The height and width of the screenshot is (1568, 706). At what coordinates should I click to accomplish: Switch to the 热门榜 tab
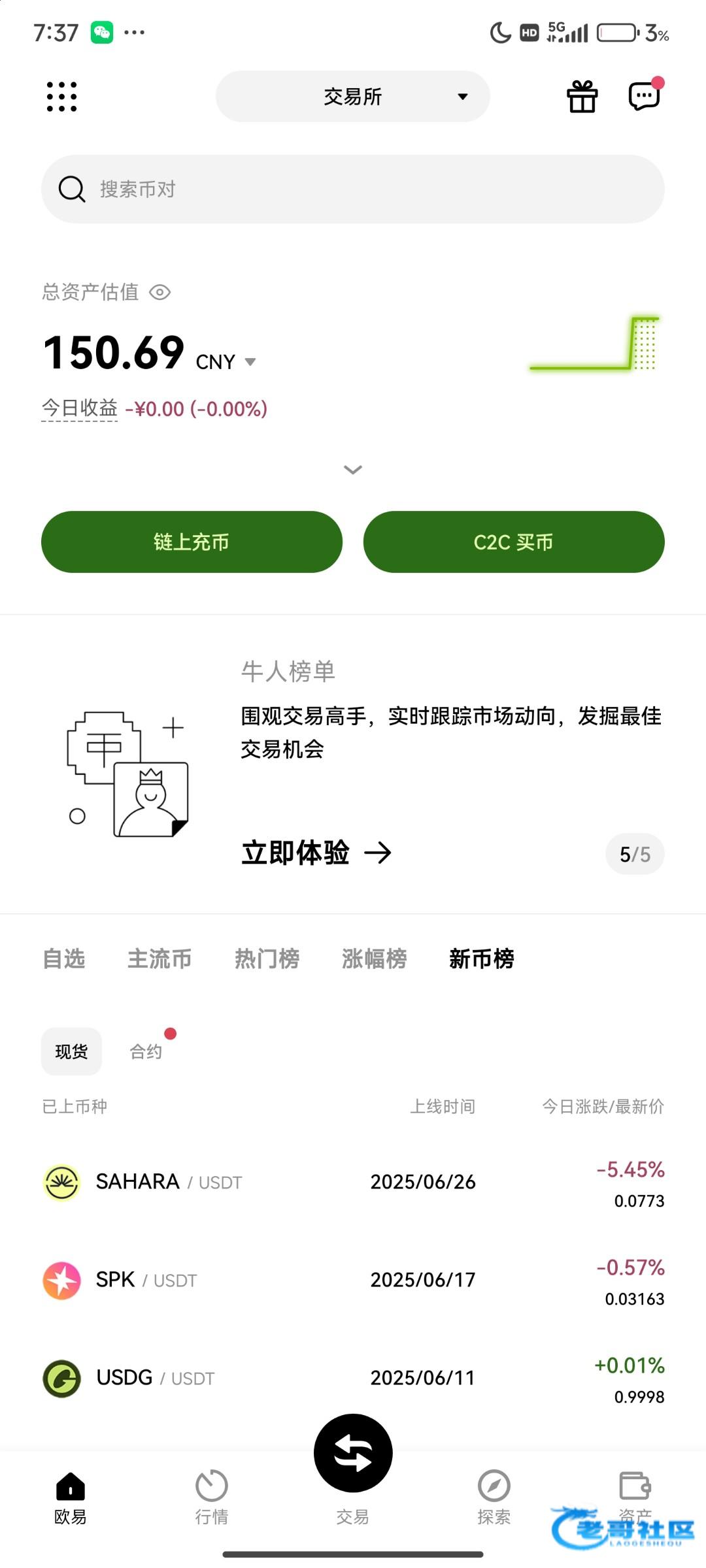(x=267, y=958)
